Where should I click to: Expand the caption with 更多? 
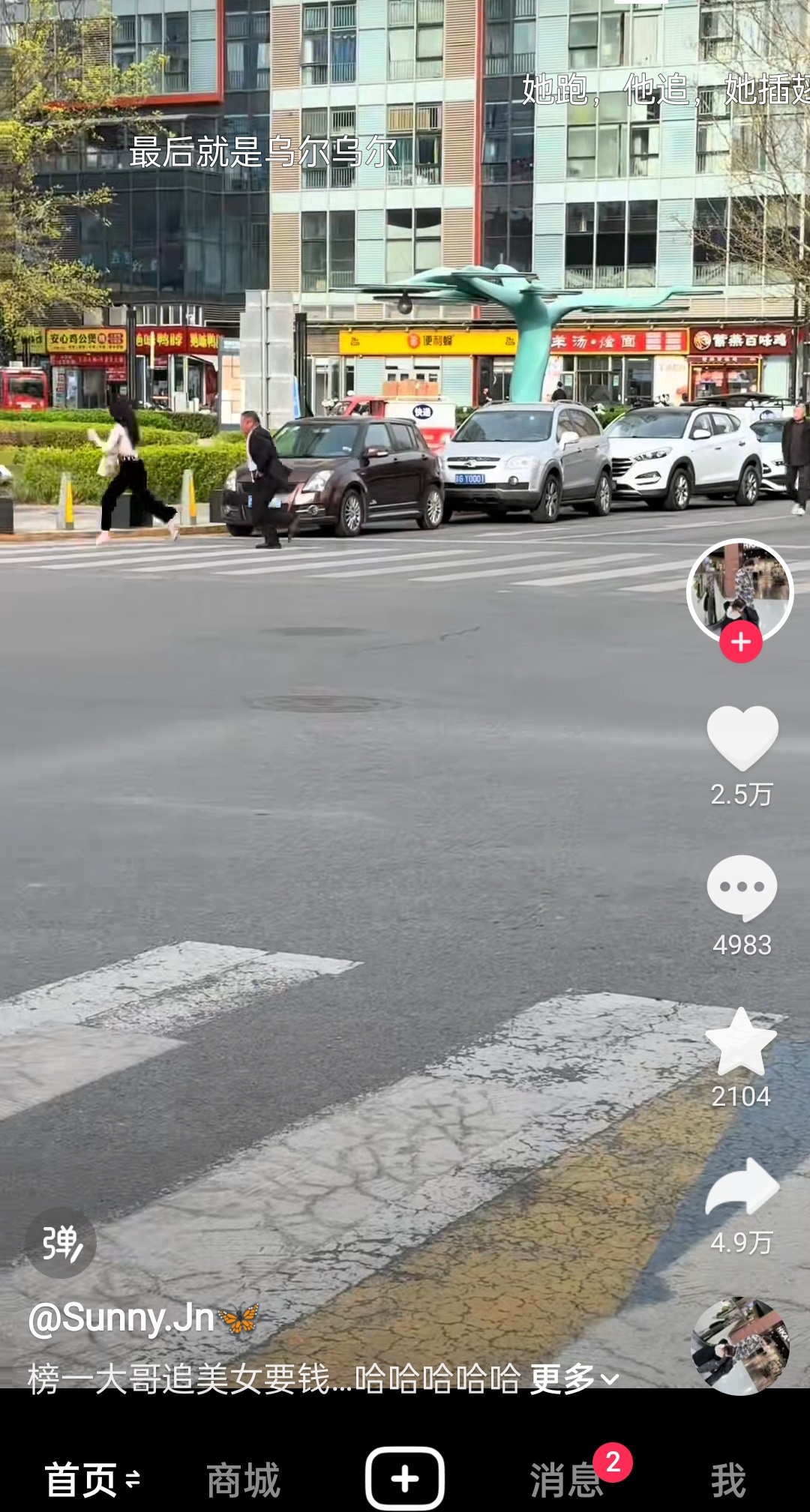pos(574,1379)
